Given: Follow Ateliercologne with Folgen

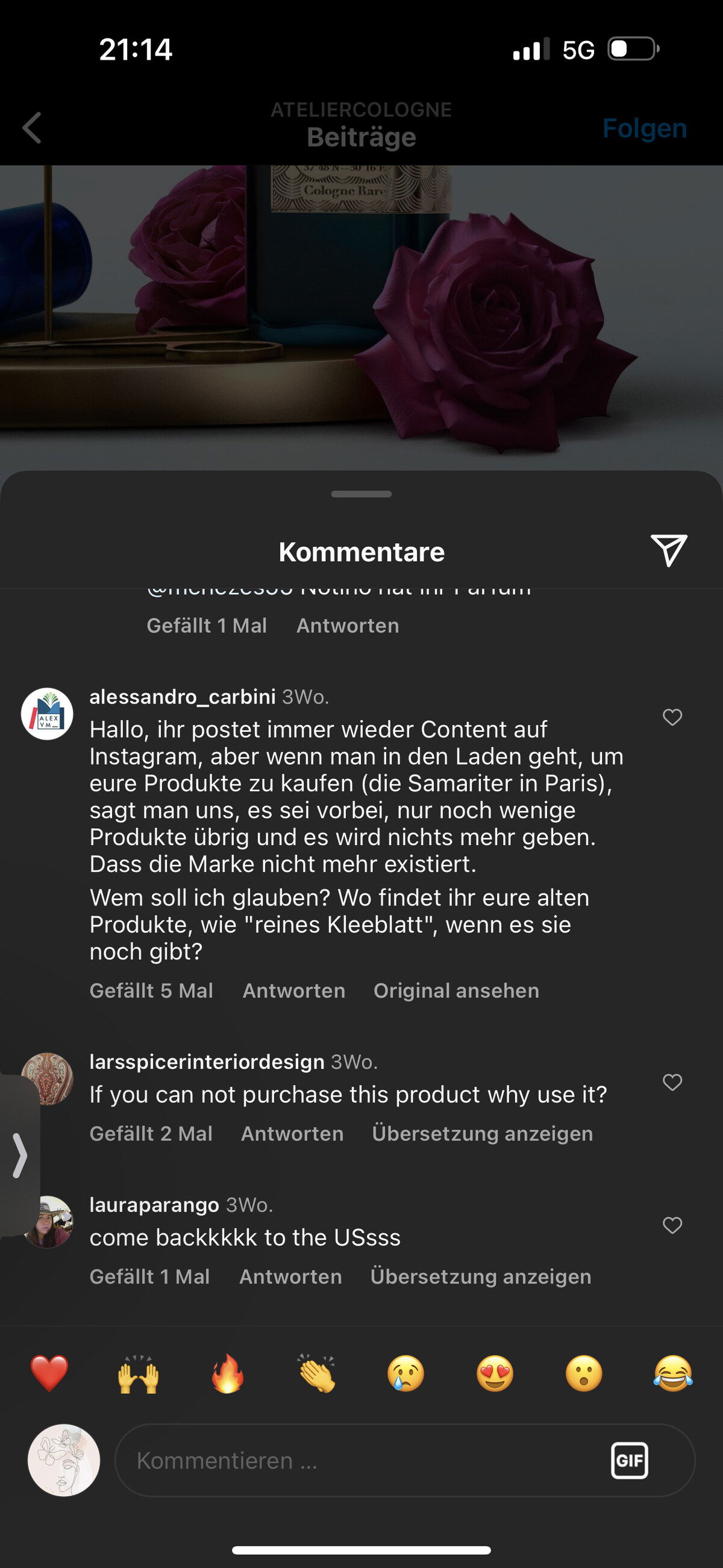Looking at the screenshot, I should tap(644, 128).
